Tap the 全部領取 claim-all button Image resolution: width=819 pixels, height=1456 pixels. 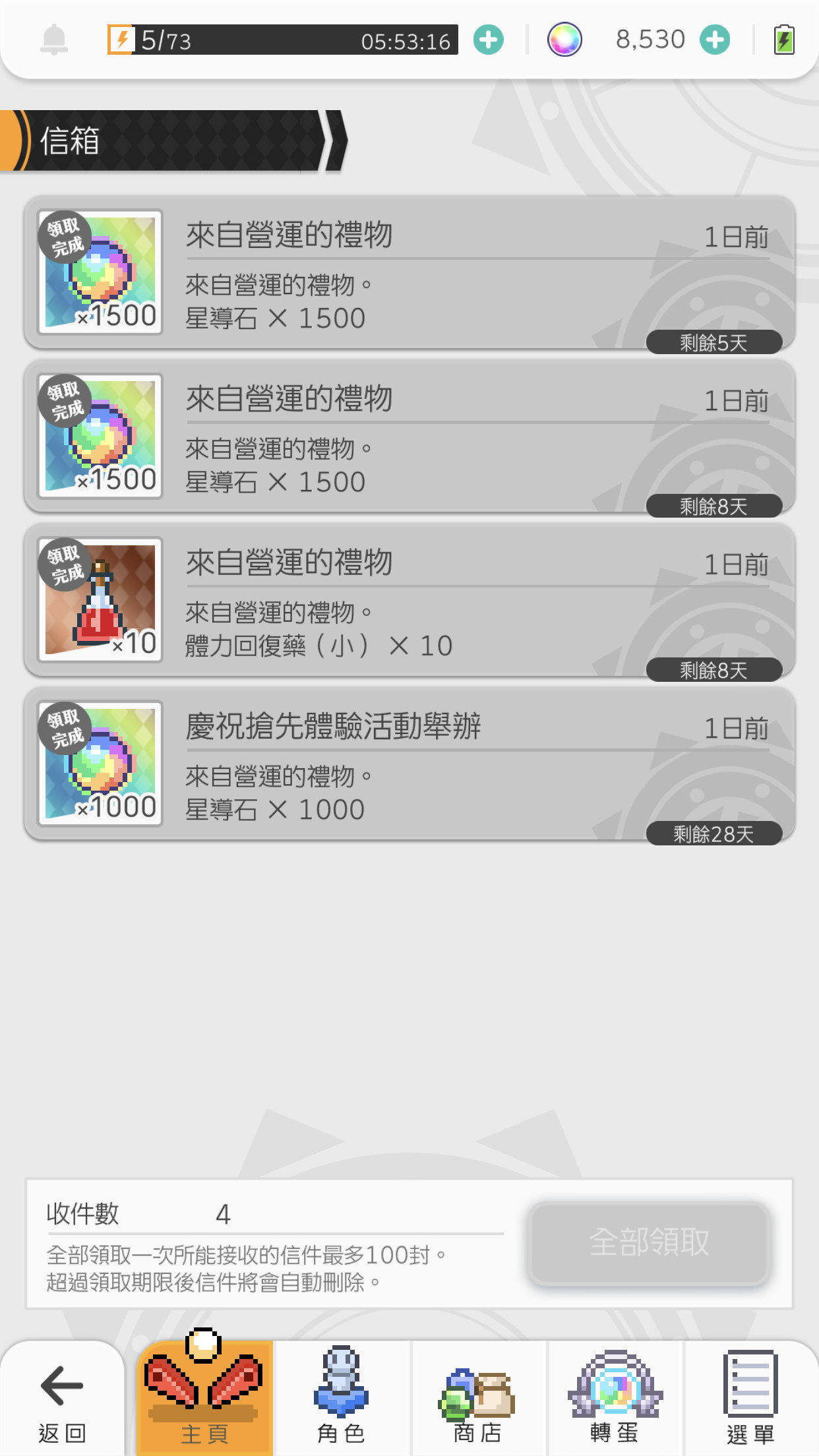pyautogui.click(x=650, y=1242)
